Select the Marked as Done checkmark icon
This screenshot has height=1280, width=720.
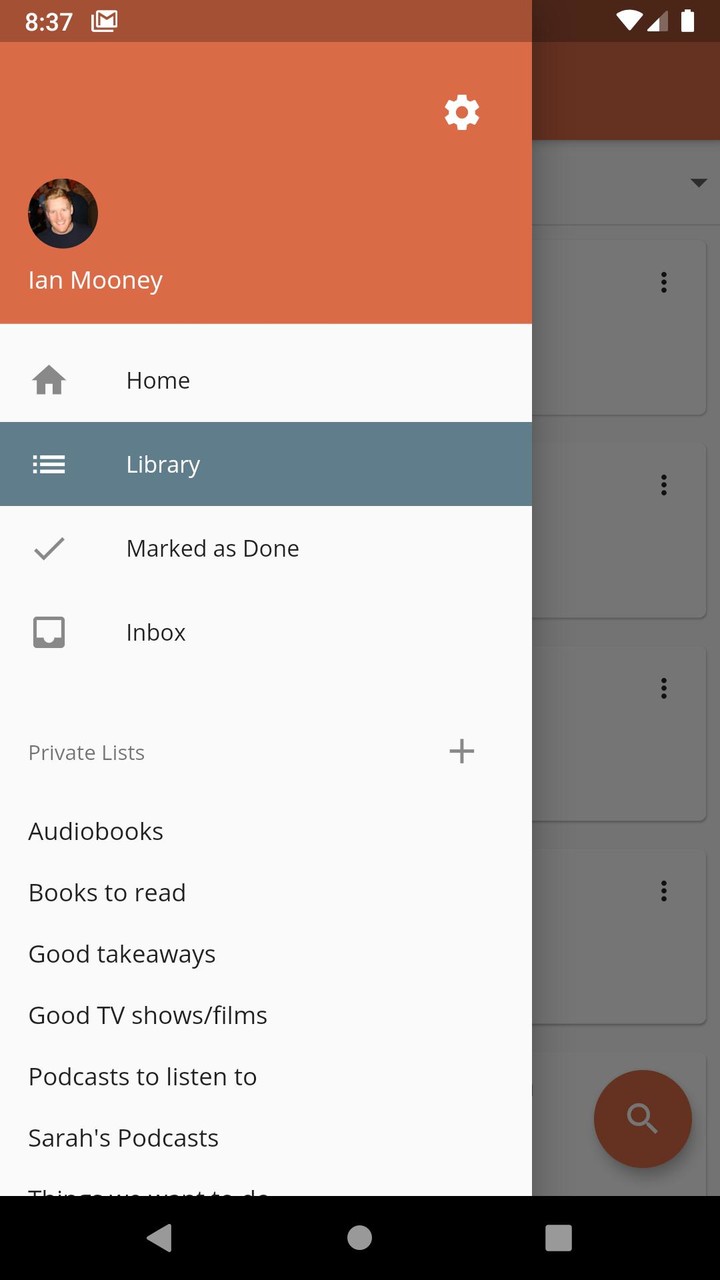[x=48, y=548]
